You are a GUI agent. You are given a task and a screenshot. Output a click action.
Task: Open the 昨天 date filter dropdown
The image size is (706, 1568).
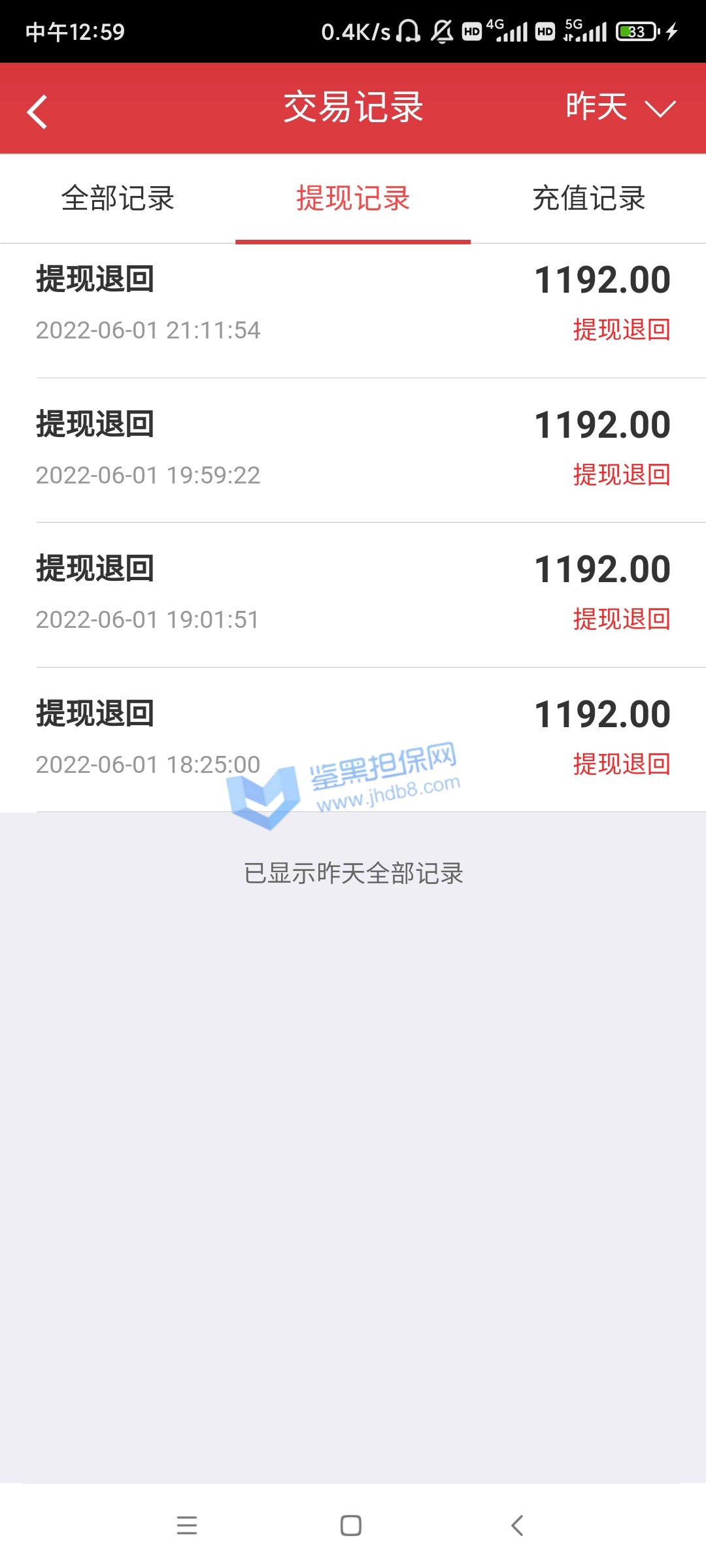click(x=620, y=107)
